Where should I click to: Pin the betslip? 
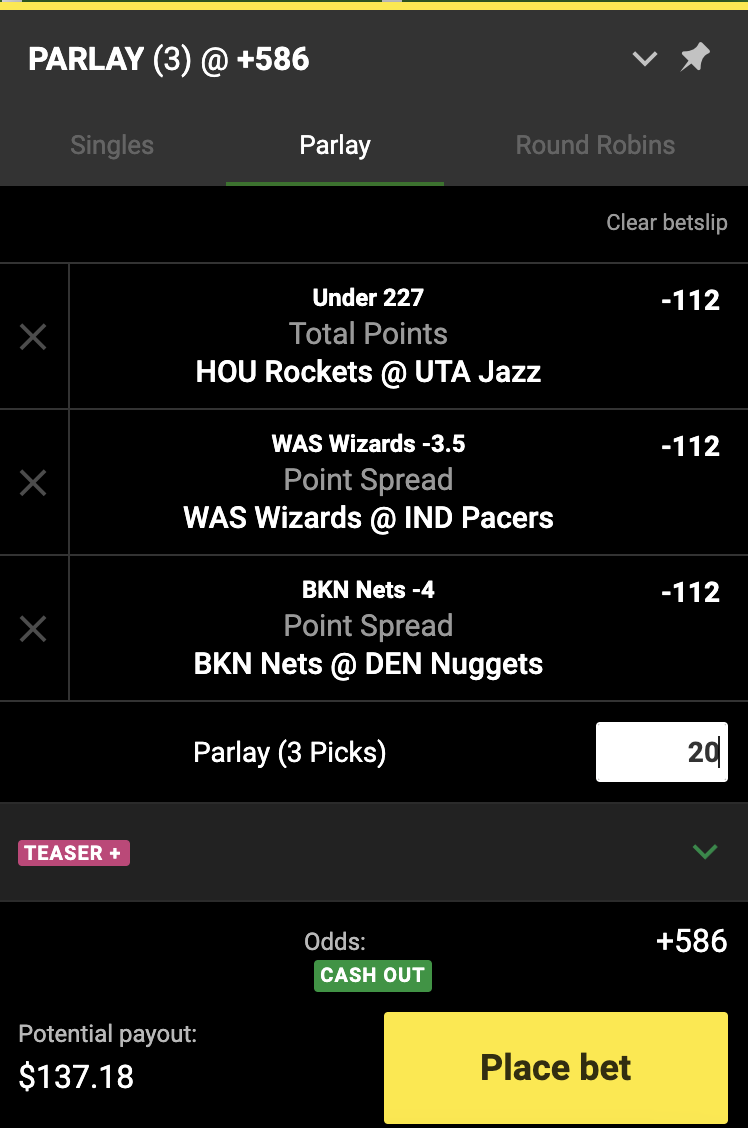tap(695, 58)
